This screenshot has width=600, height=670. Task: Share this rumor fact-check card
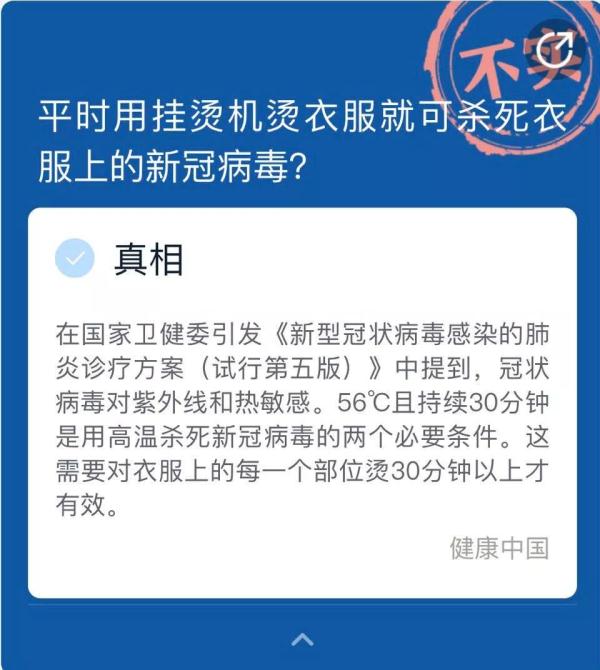(x=554, y=50)
